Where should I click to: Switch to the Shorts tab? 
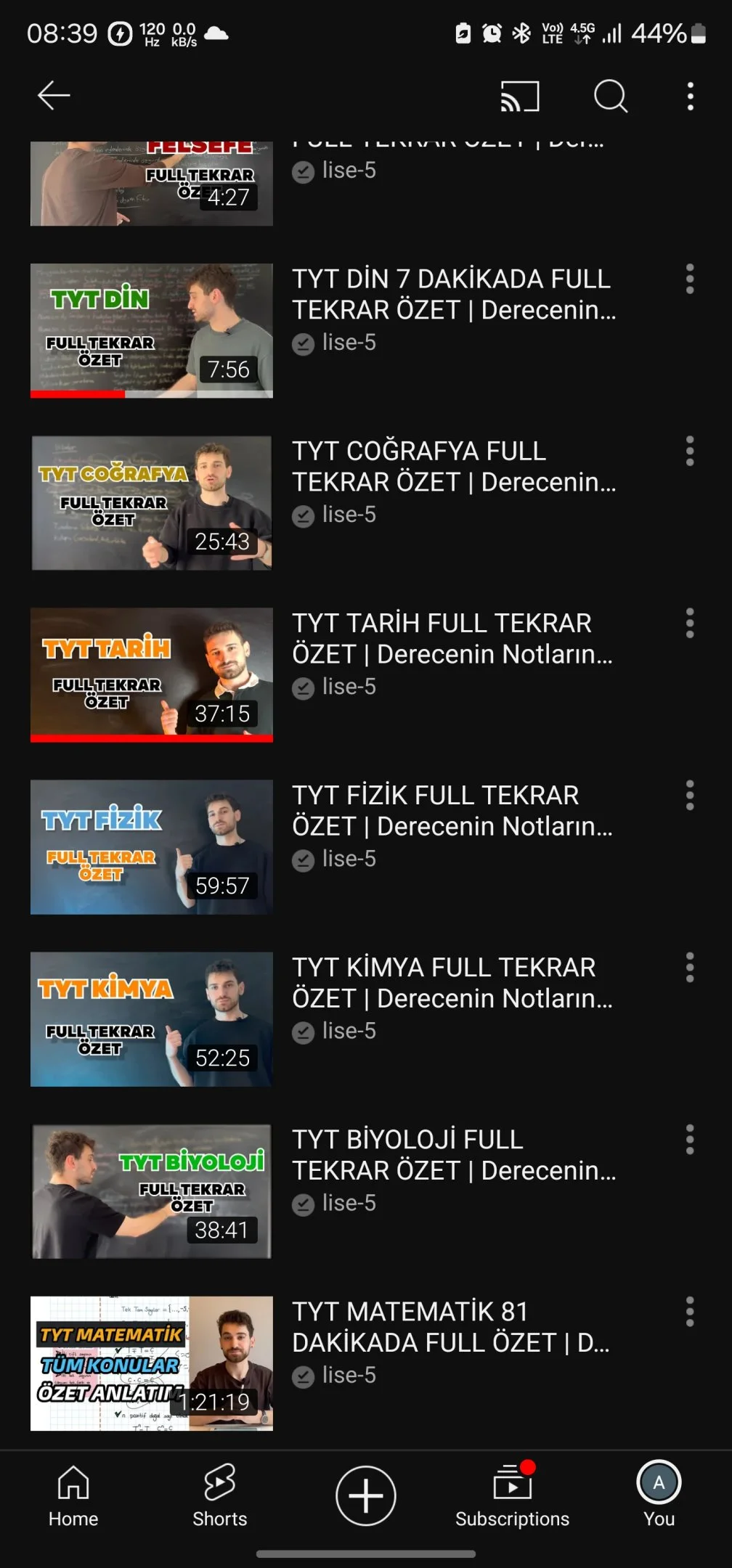tap(219, 1496)
